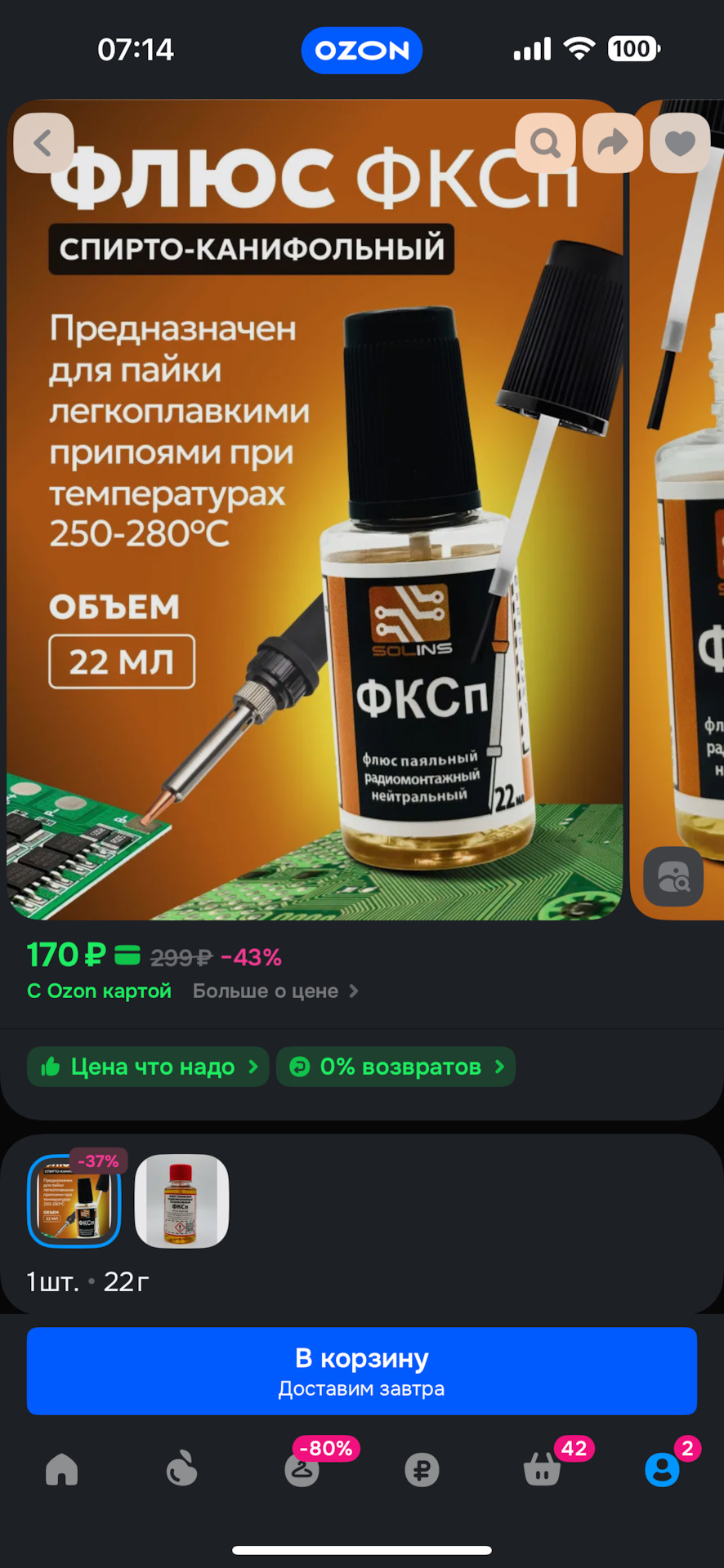Open the Fresh groceries tab
The image size is (724, 1568).
(181, 1469)
